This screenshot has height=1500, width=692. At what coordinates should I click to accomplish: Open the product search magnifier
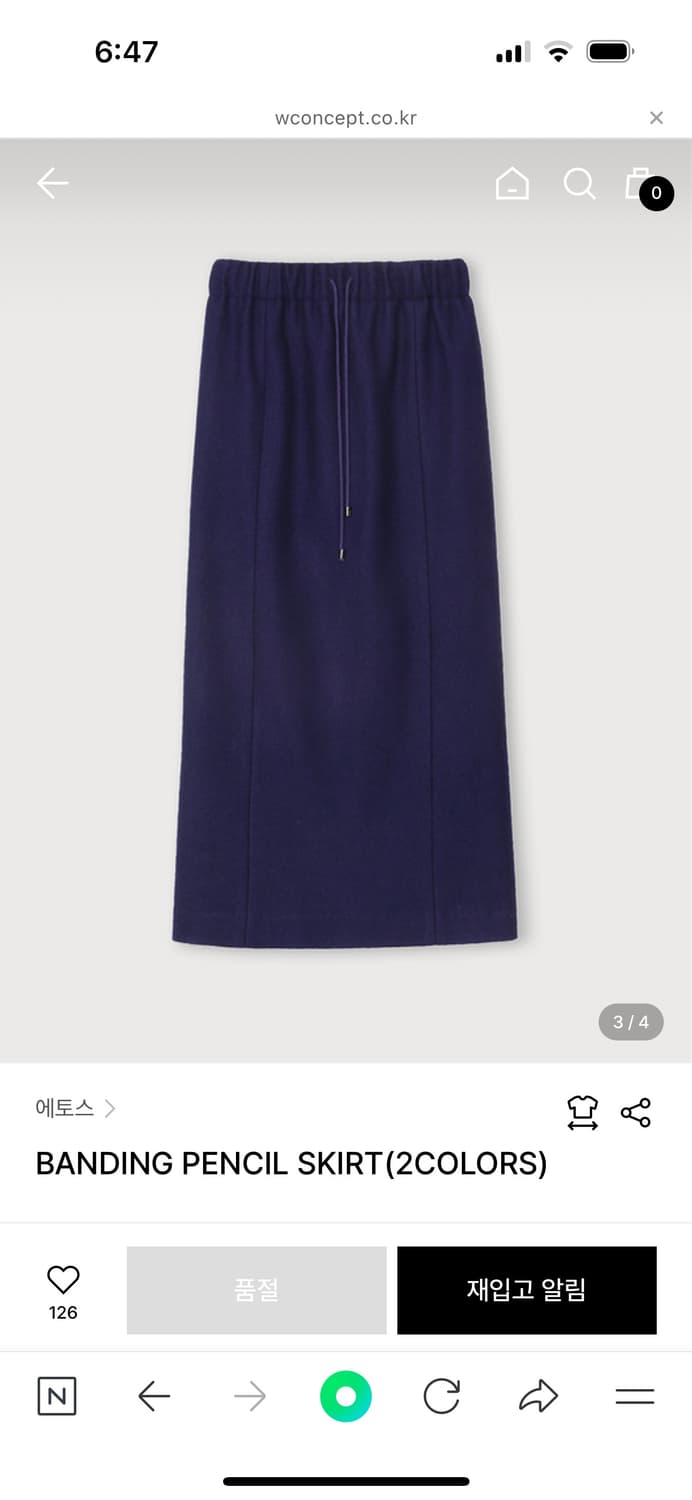coord(579,184)
